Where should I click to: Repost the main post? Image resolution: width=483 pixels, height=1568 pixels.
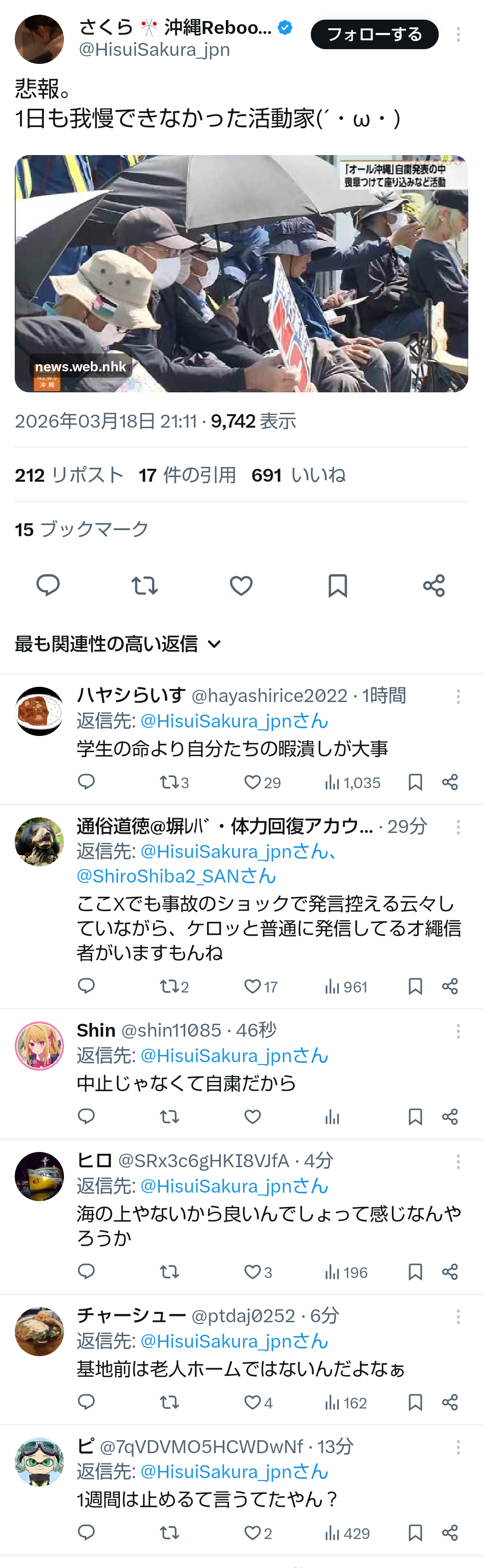(x=144, y=585)
